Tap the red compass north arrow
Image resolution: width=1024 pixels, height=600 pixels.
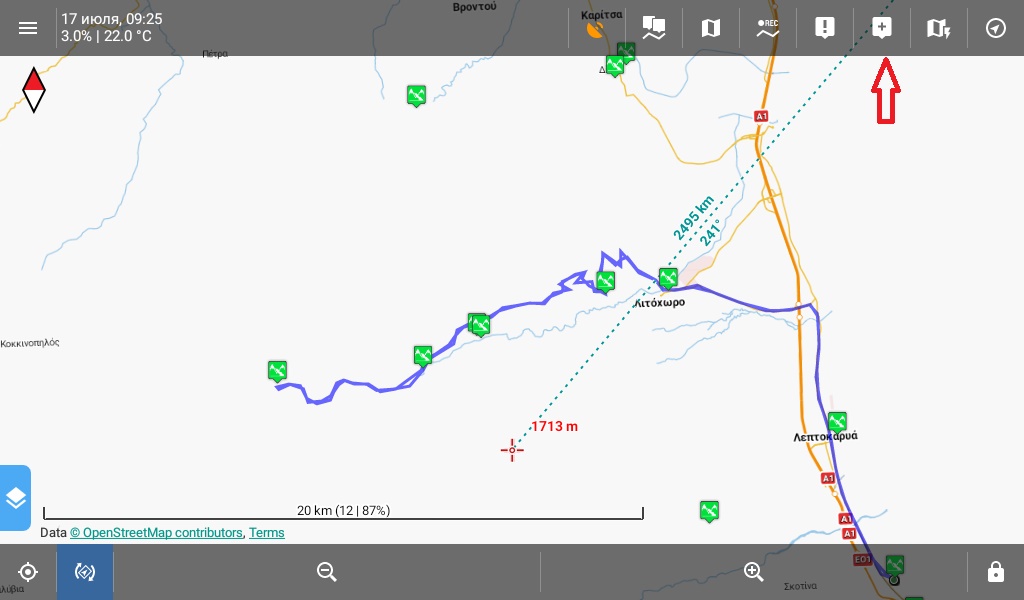(34, 90)
